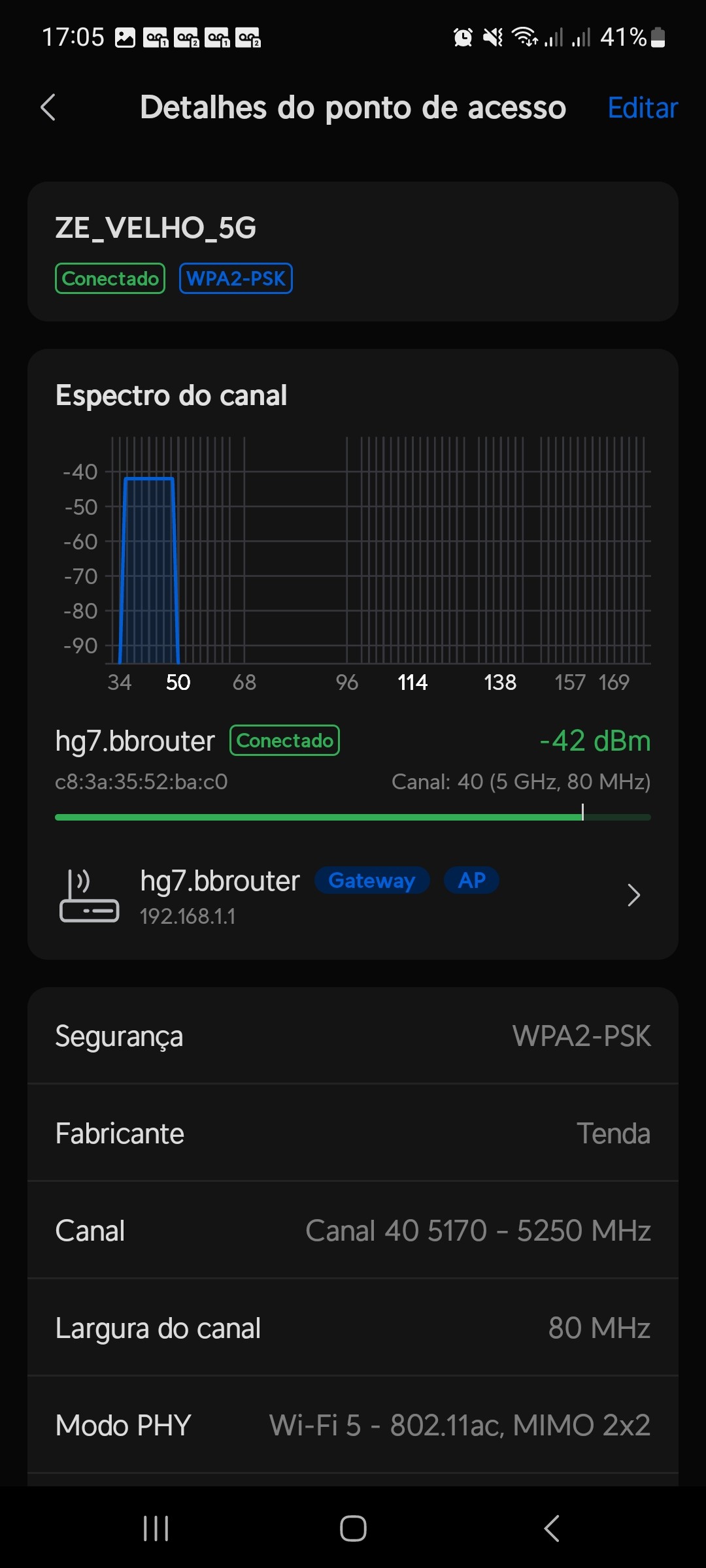The width and height of the screenshot is (706, 1568).
Task: Open the hg7.bbrouter gateway device row
Action: [353, 896]
